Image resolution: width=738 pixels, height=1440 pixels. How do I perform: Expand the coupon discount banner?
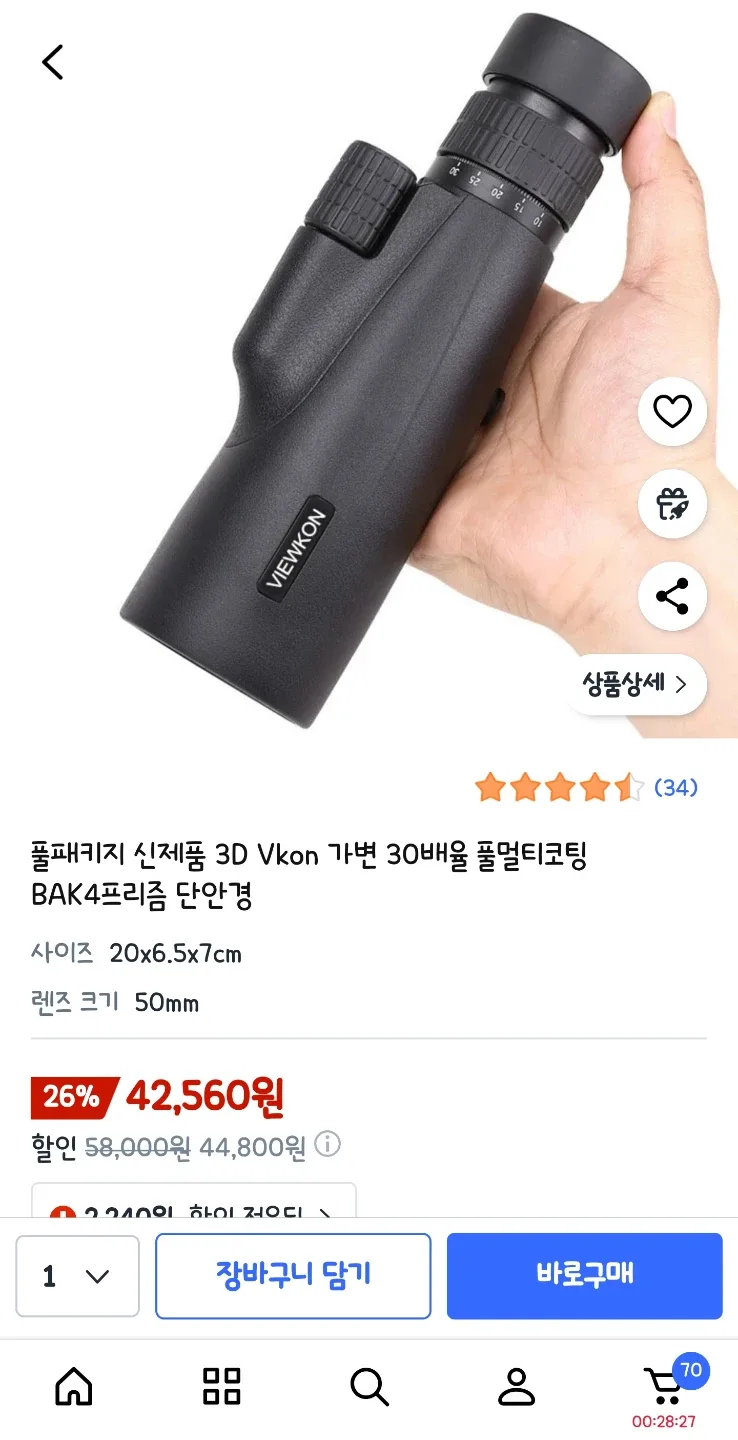[194, 1204]
